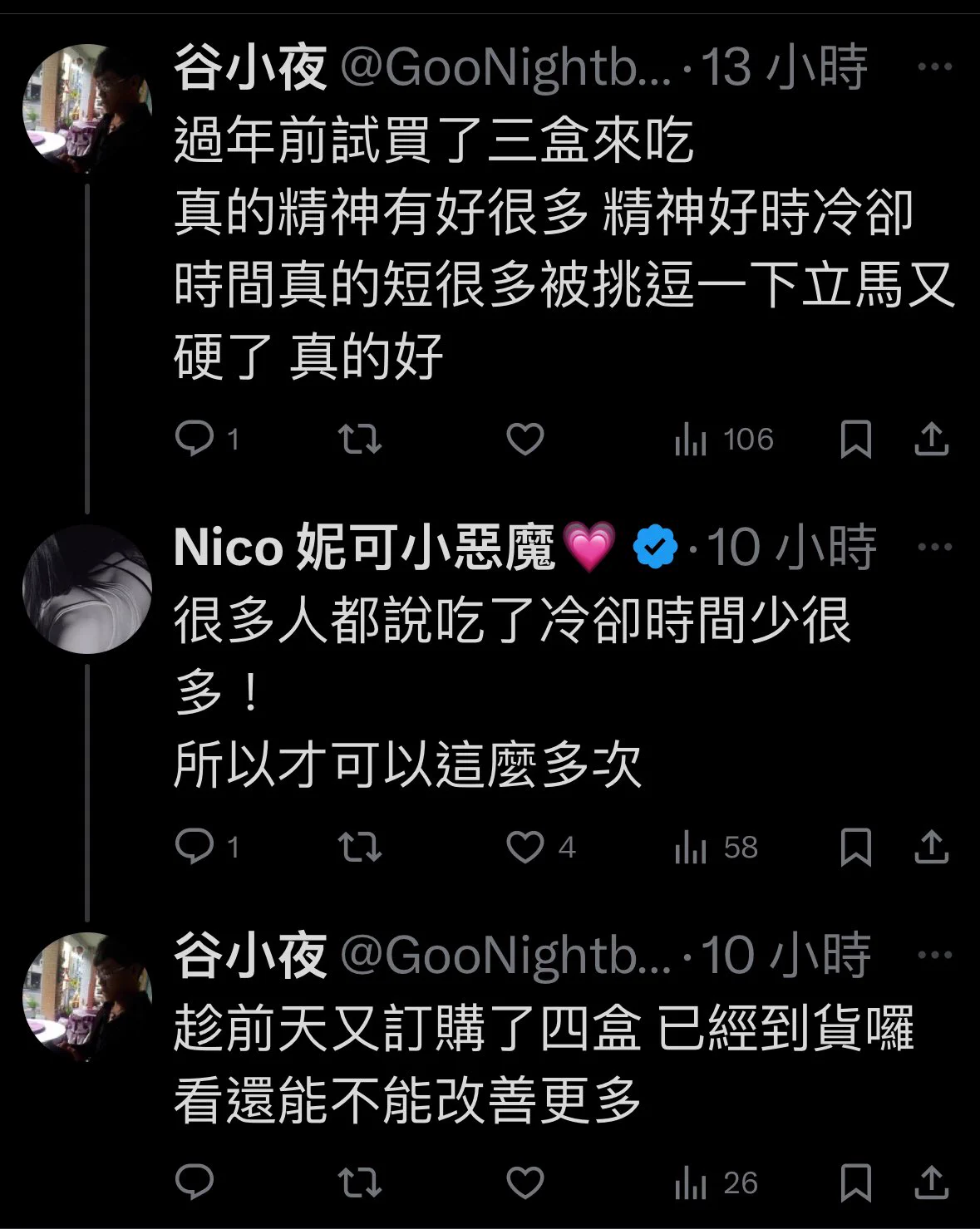The height and width of the screenshot is (1229, 980).
Task: Bookmark the post with 106 views
Action: (855, 439)
